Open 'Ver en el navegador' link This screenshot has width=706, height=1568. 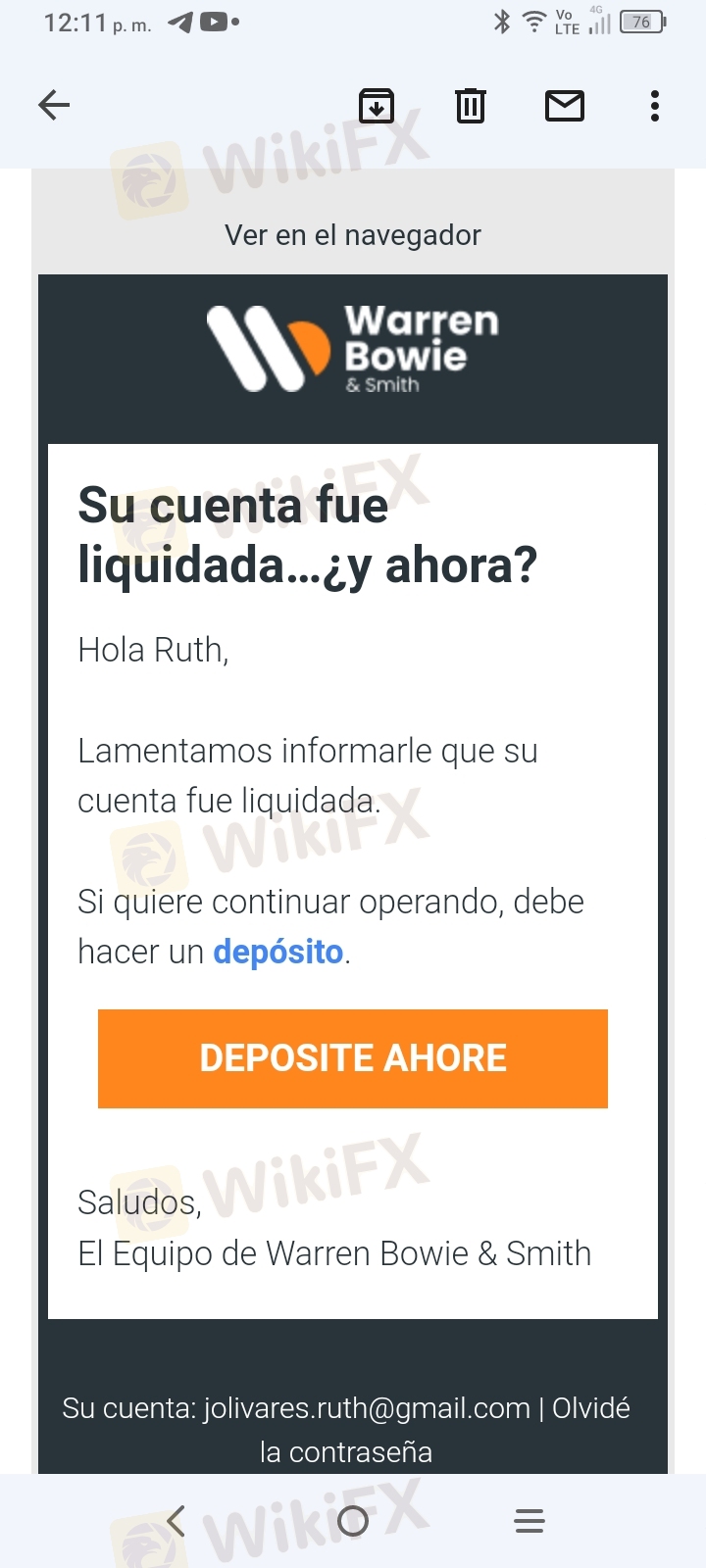pos(353,235)
